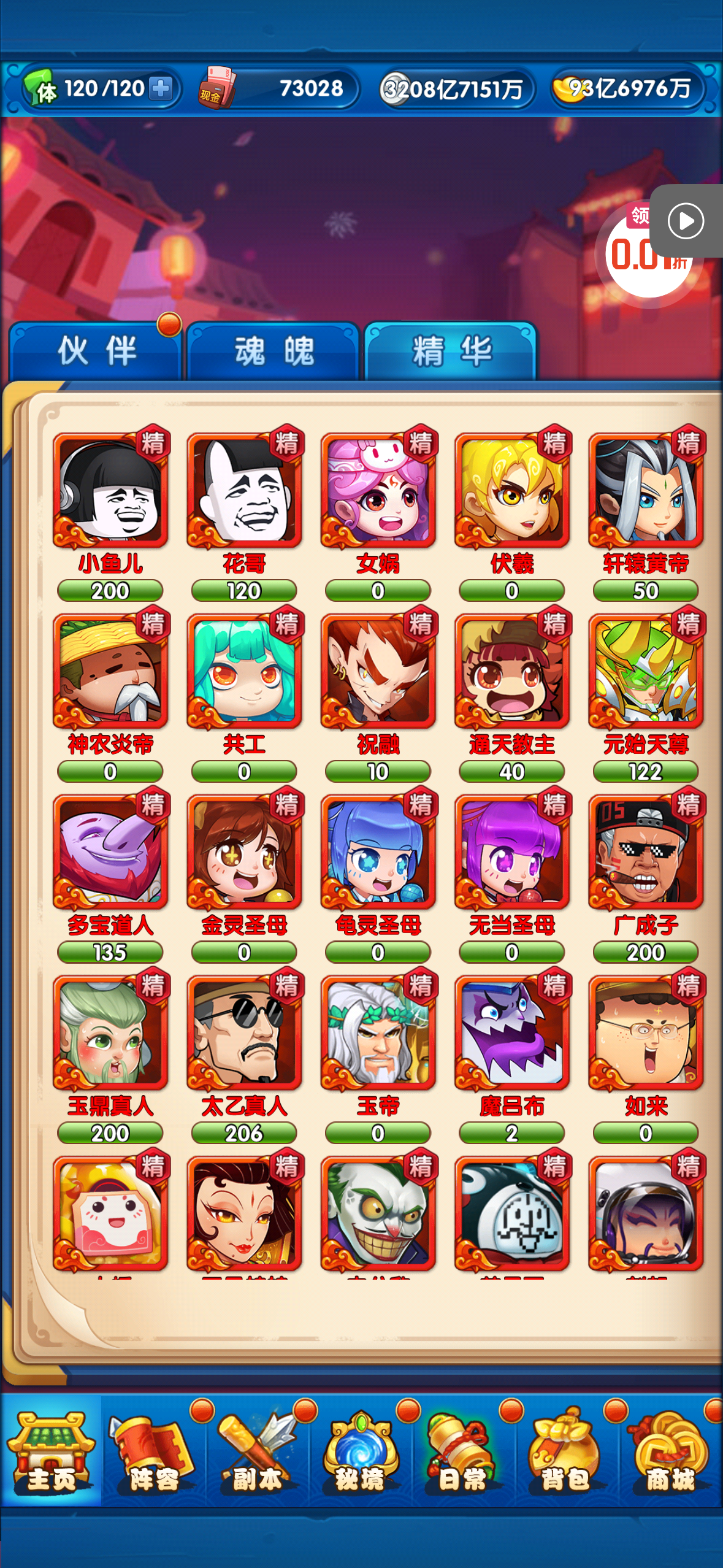Open the 元始天尊 essence card

[646, 672]
